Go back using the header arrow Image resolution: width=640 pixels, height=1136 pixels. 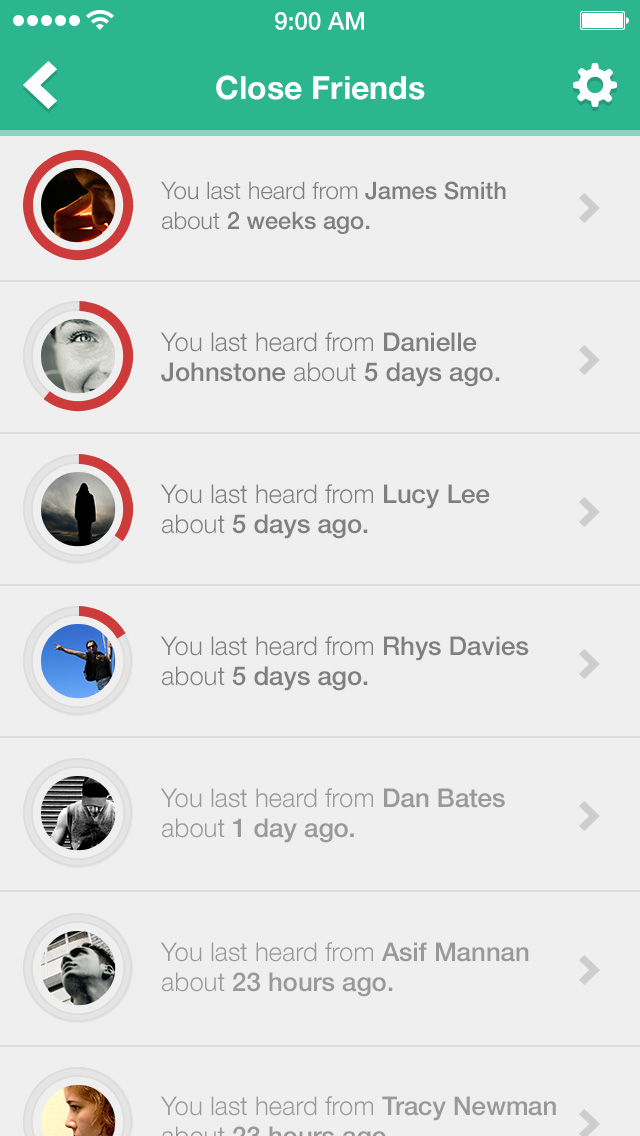pos(42,86)
